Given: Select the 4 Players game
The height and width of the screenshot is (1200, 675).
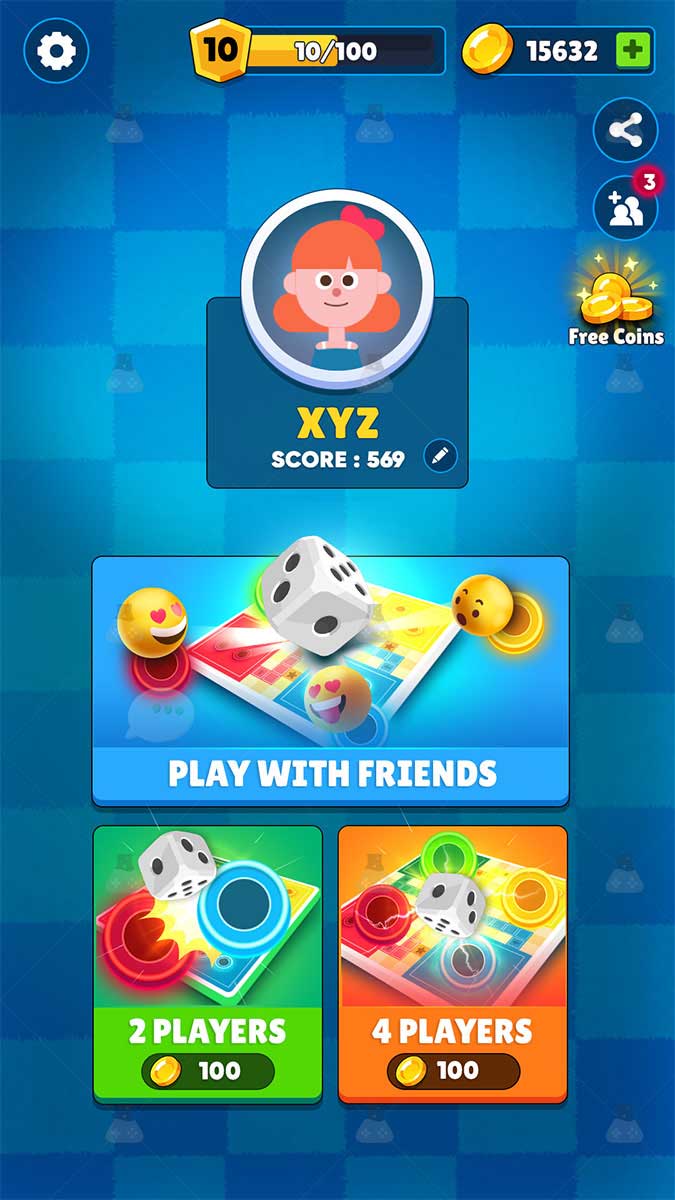Looking at the screenshot, I should point(453,964).
